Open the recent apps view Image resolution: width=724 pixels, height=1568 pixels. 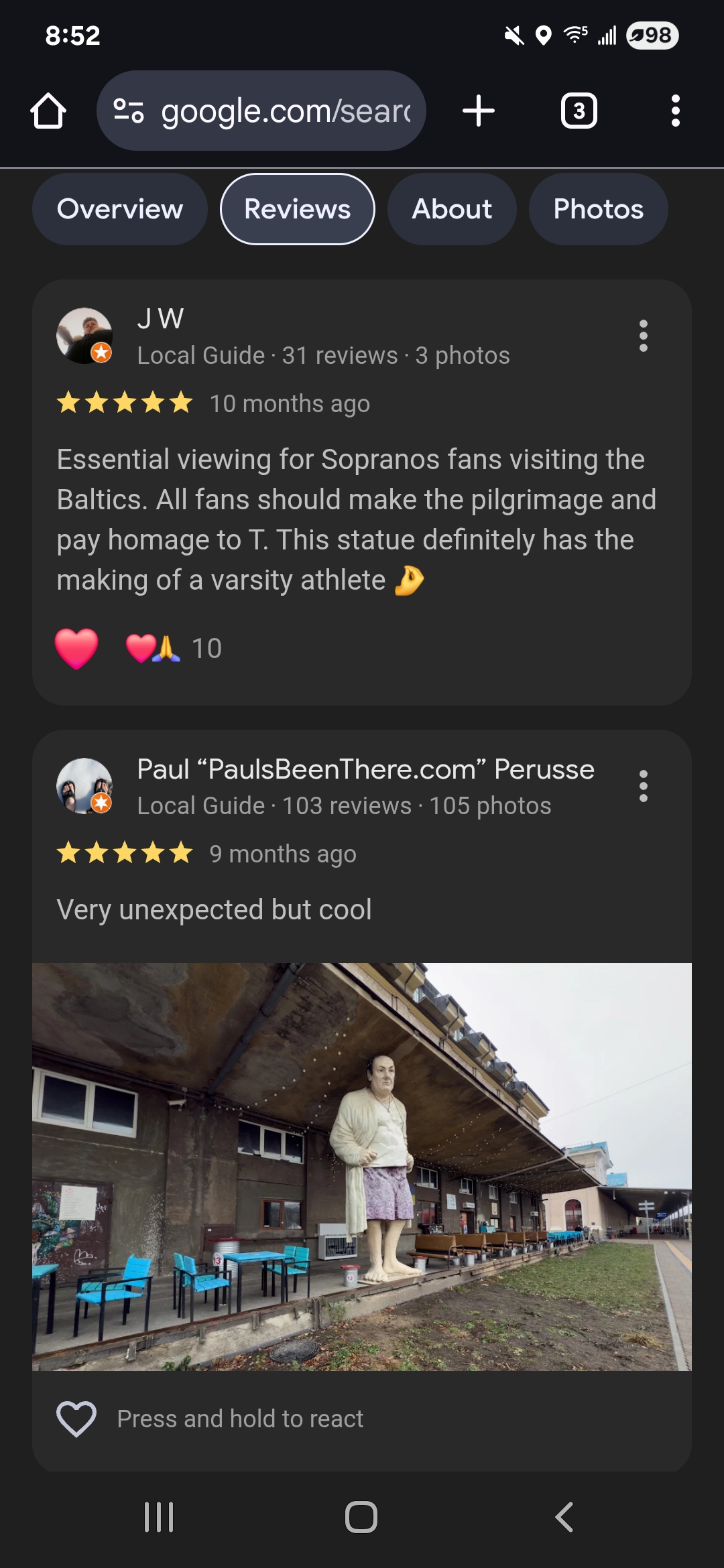(159, 1517)
